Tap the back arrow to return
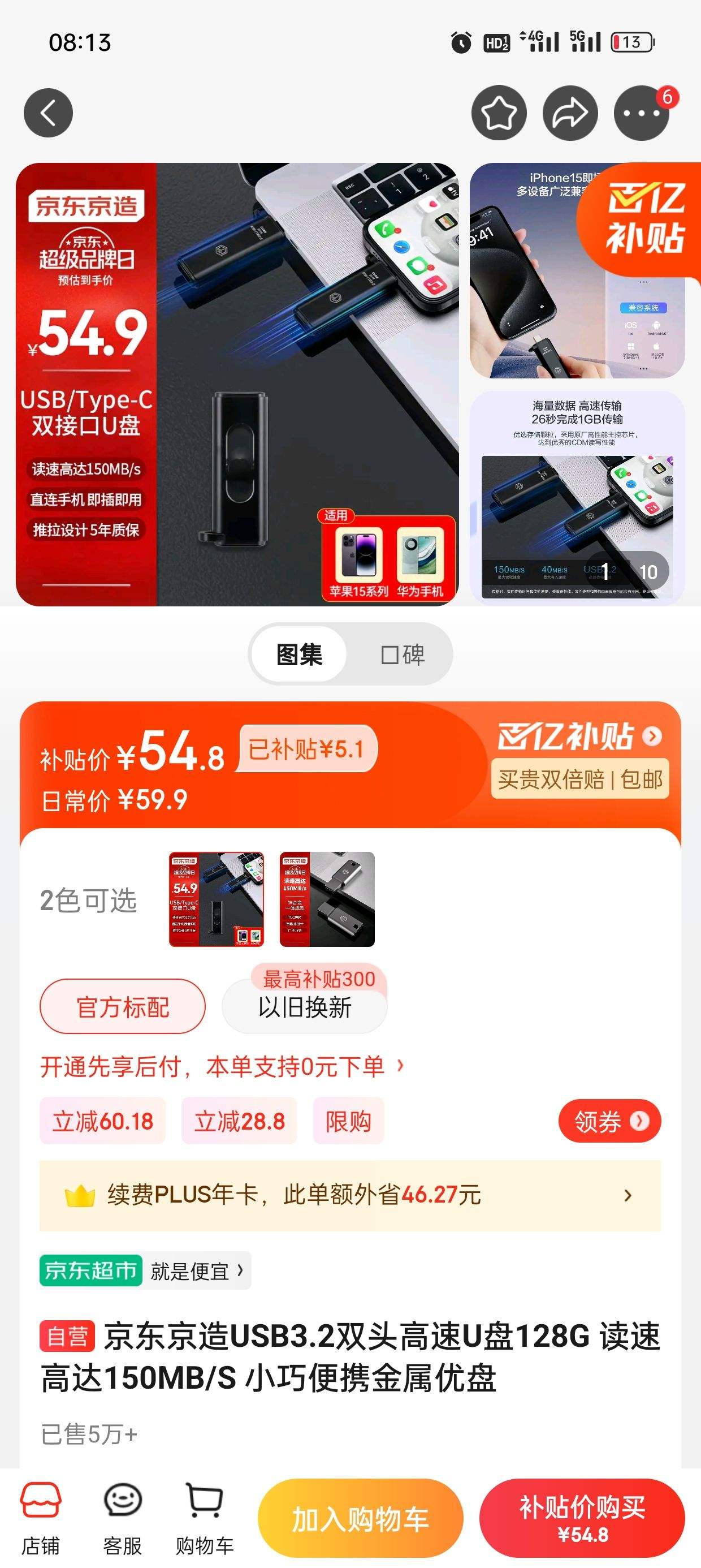Screen dimensions: 701x1568 pyautogui.click(x=49, y=112)
